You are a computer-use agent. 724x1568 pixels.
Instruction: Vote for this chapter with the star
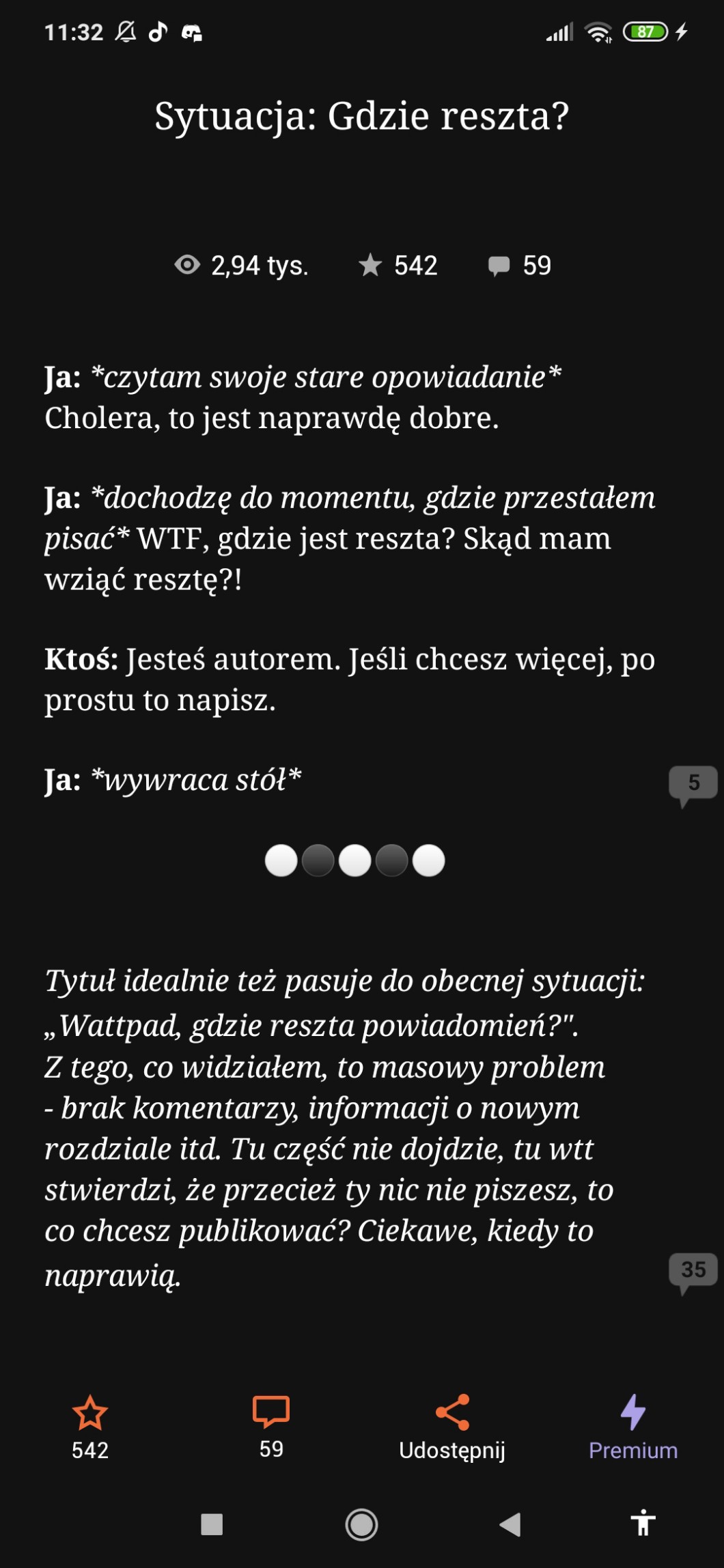(x=90, y=1426)
